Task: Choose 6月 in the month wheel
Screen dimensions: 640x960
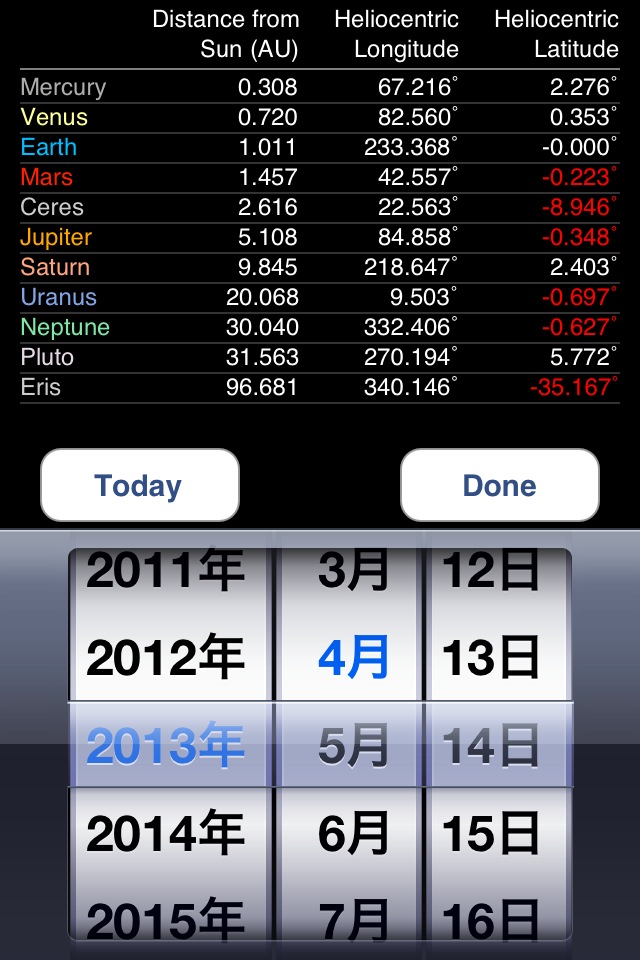Action: tap(353, 833)
